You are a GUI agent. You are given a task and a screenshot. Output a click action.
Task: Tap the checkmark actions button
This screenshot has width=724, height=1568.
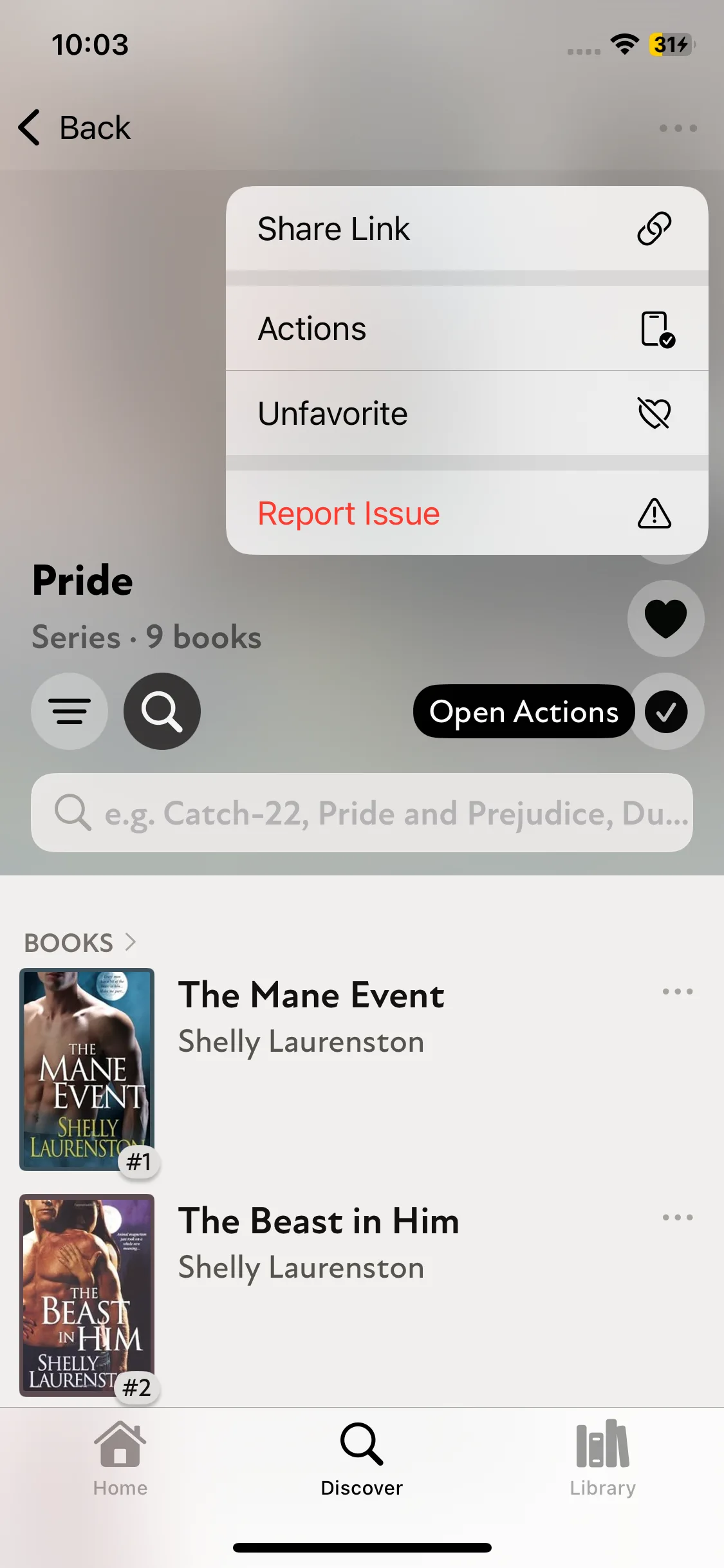tap(666, 711)
